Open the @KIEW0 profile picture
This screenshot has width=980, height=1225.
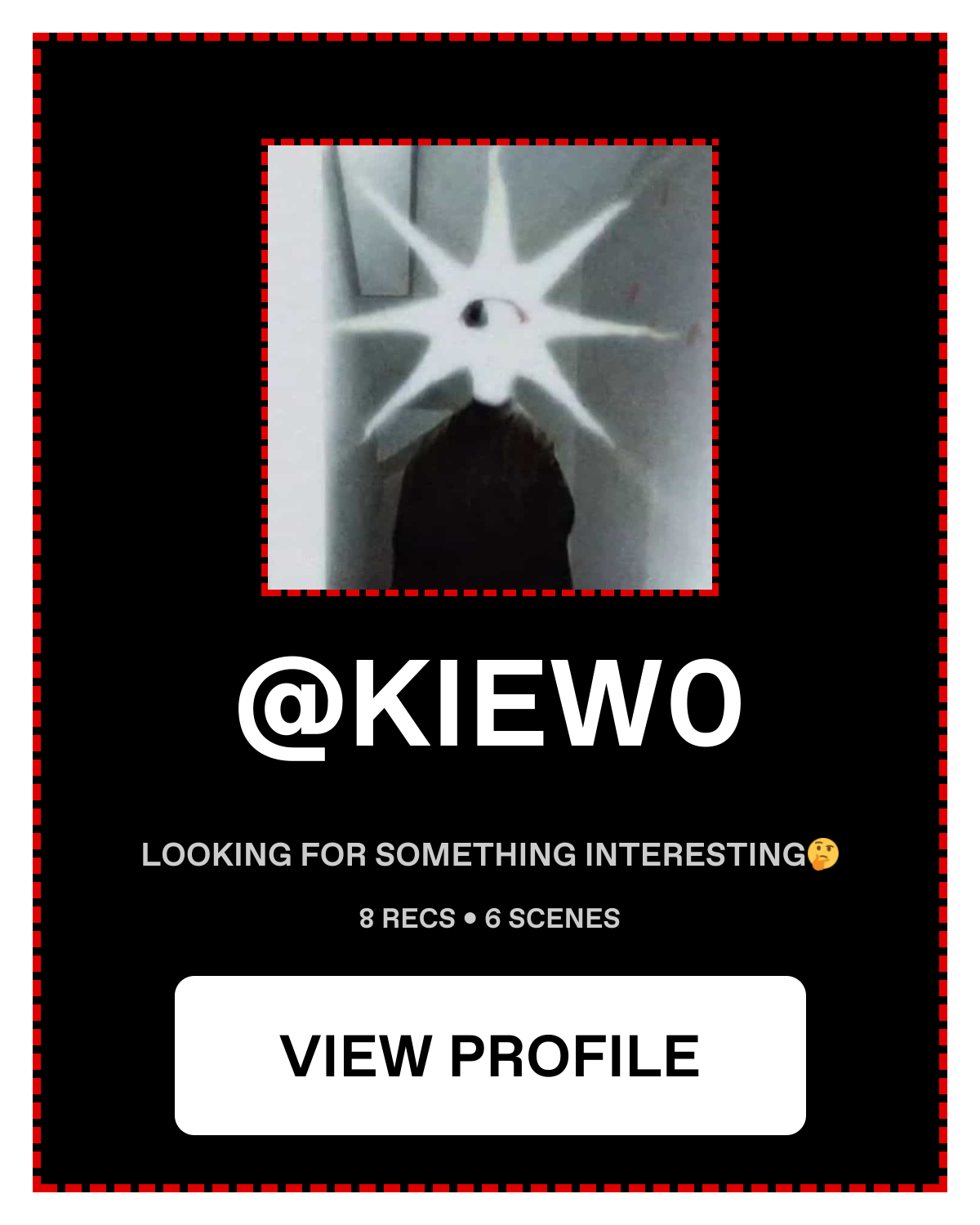(490, 367)
